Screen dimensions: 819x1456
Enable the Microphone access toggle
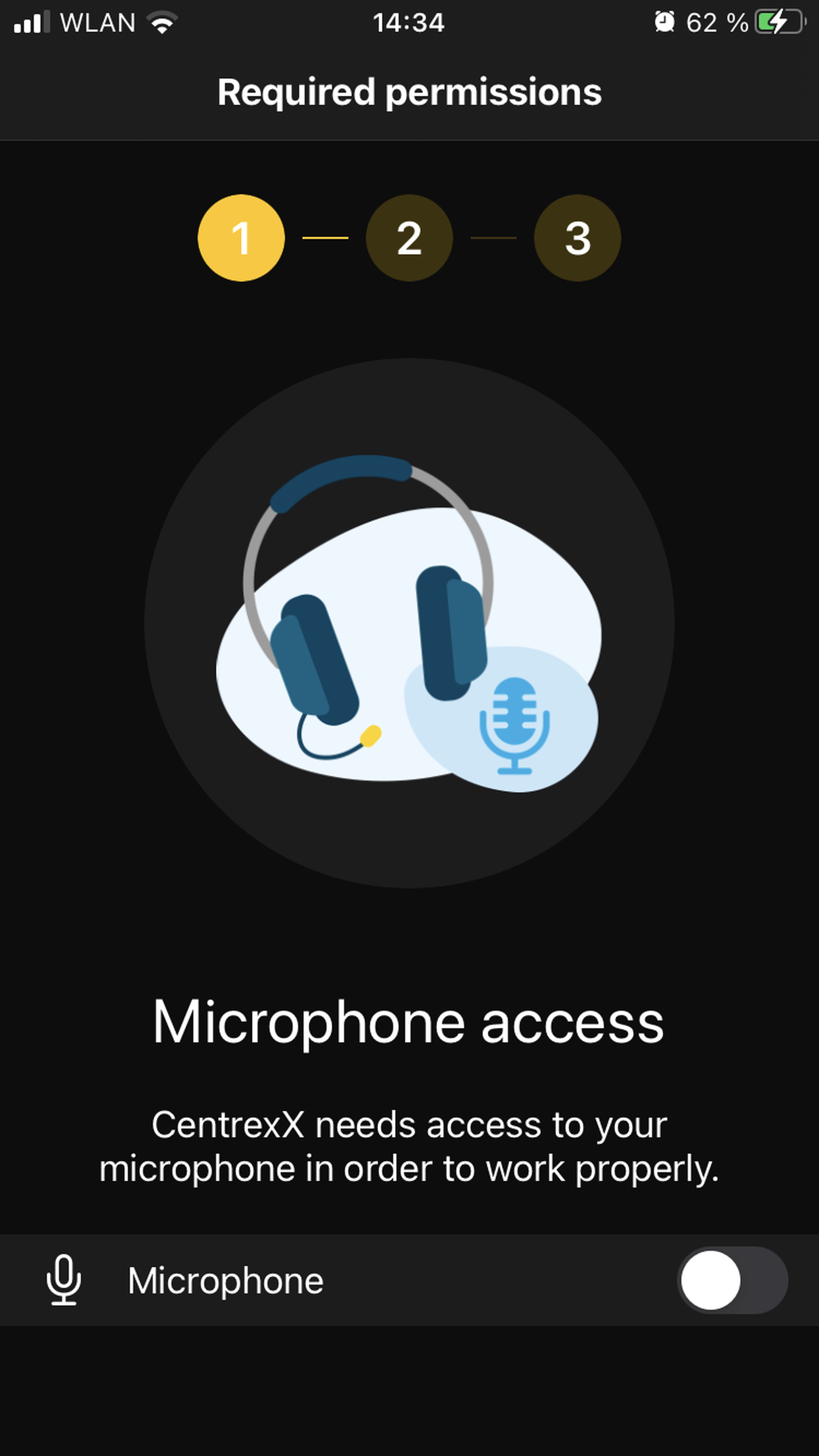(x=732, y=1280)
